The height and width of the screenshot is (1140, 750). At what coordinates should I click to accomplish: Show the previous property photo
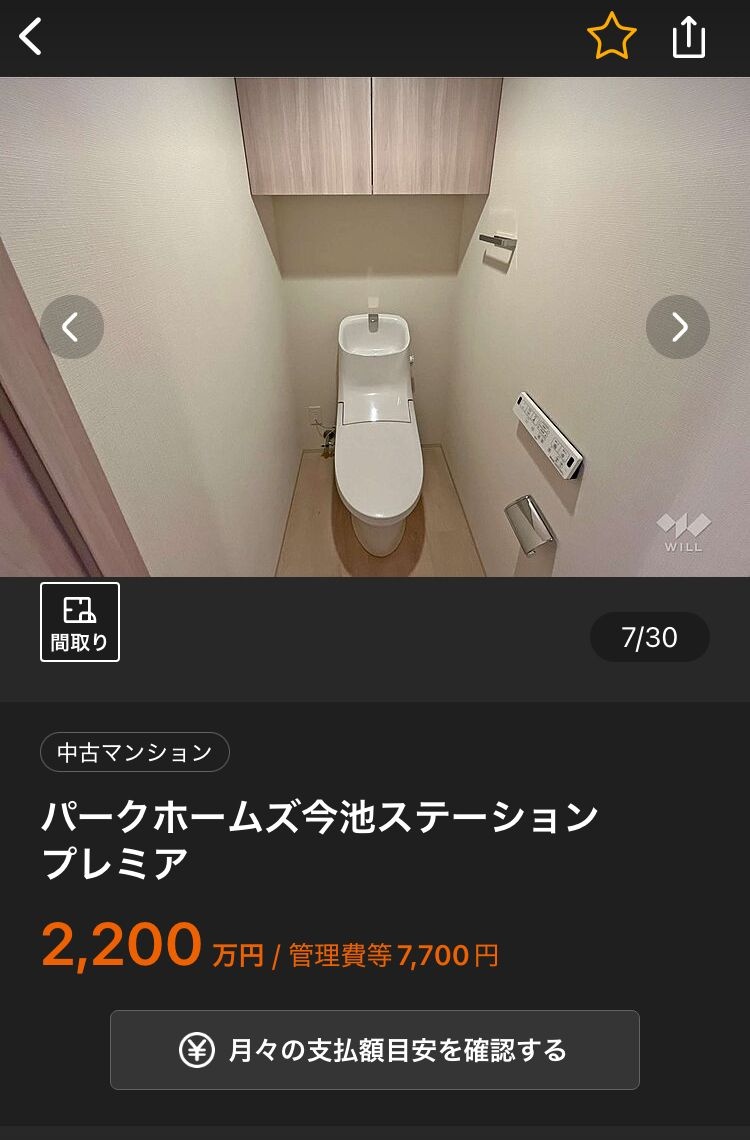[72, 327]
